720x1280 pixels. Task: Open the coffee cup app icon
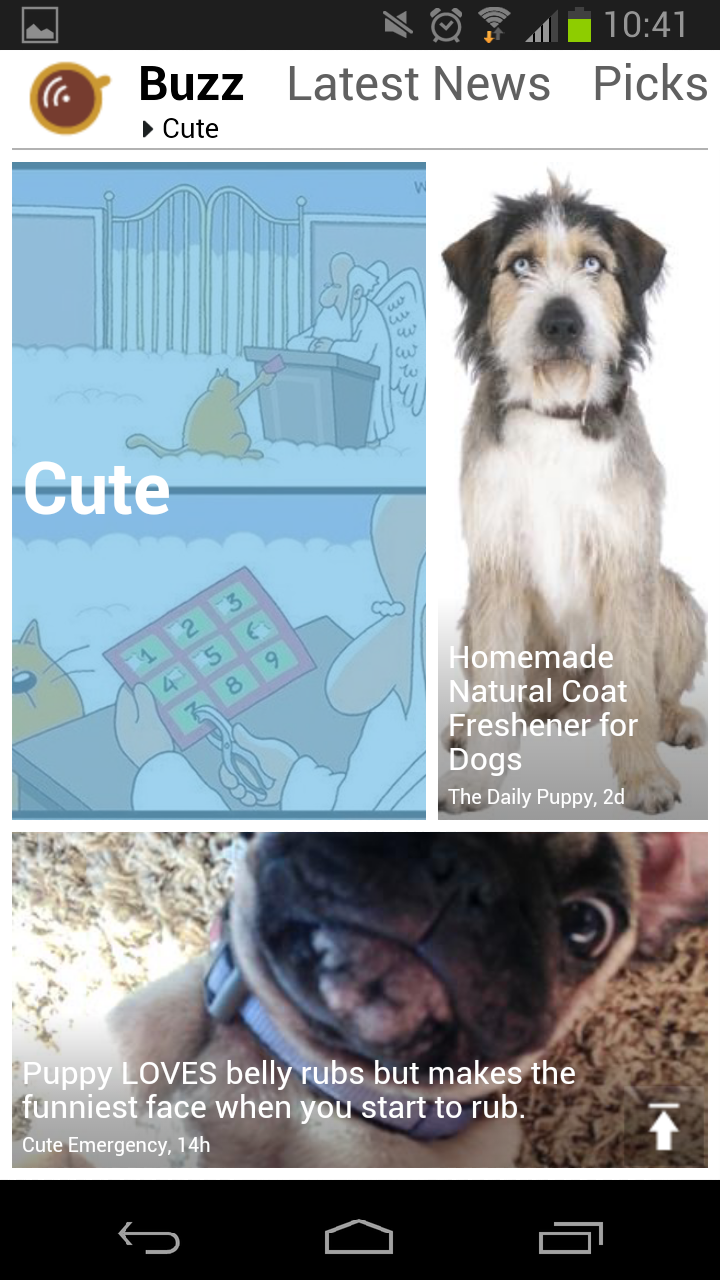click(x=68, y=98)
